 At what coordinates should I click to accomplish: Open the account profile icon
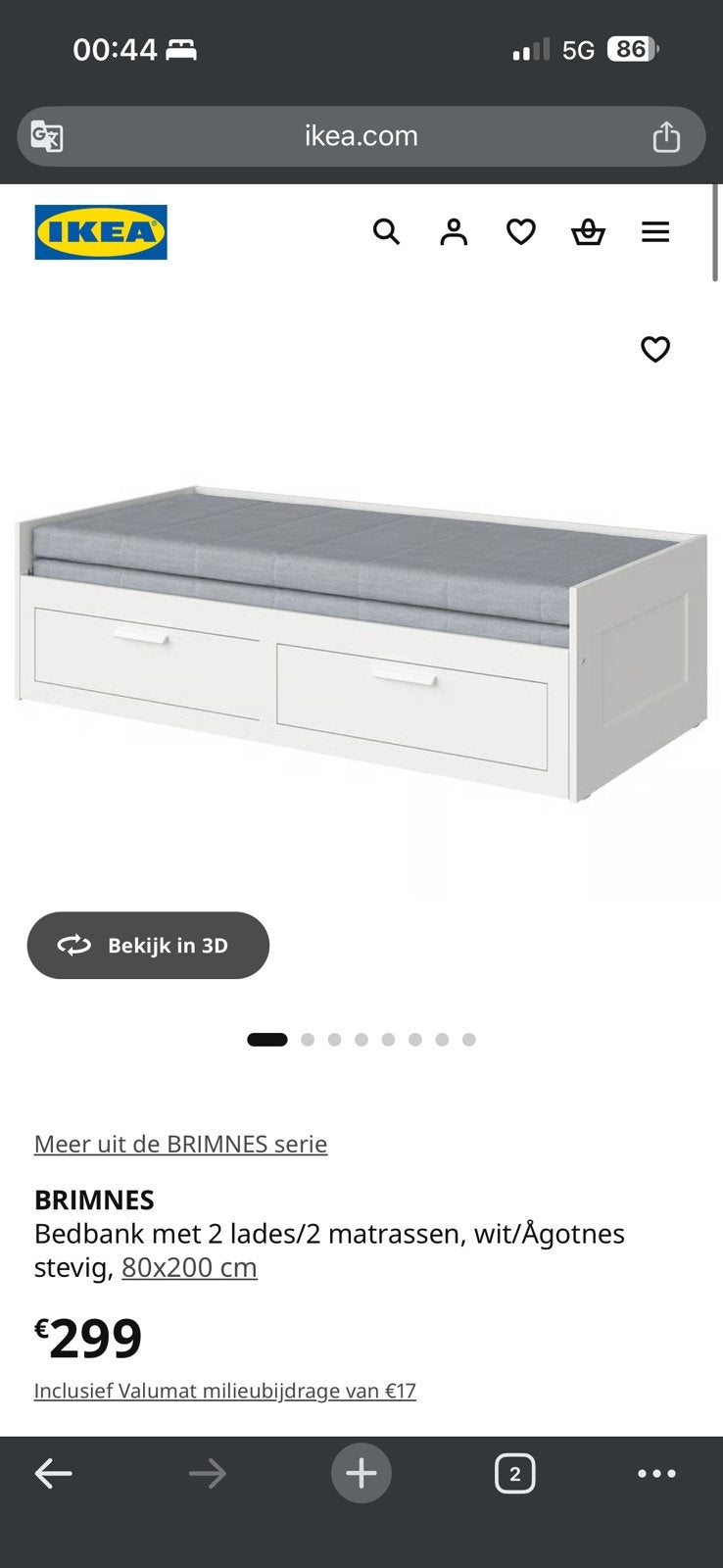tap(454, 232)
